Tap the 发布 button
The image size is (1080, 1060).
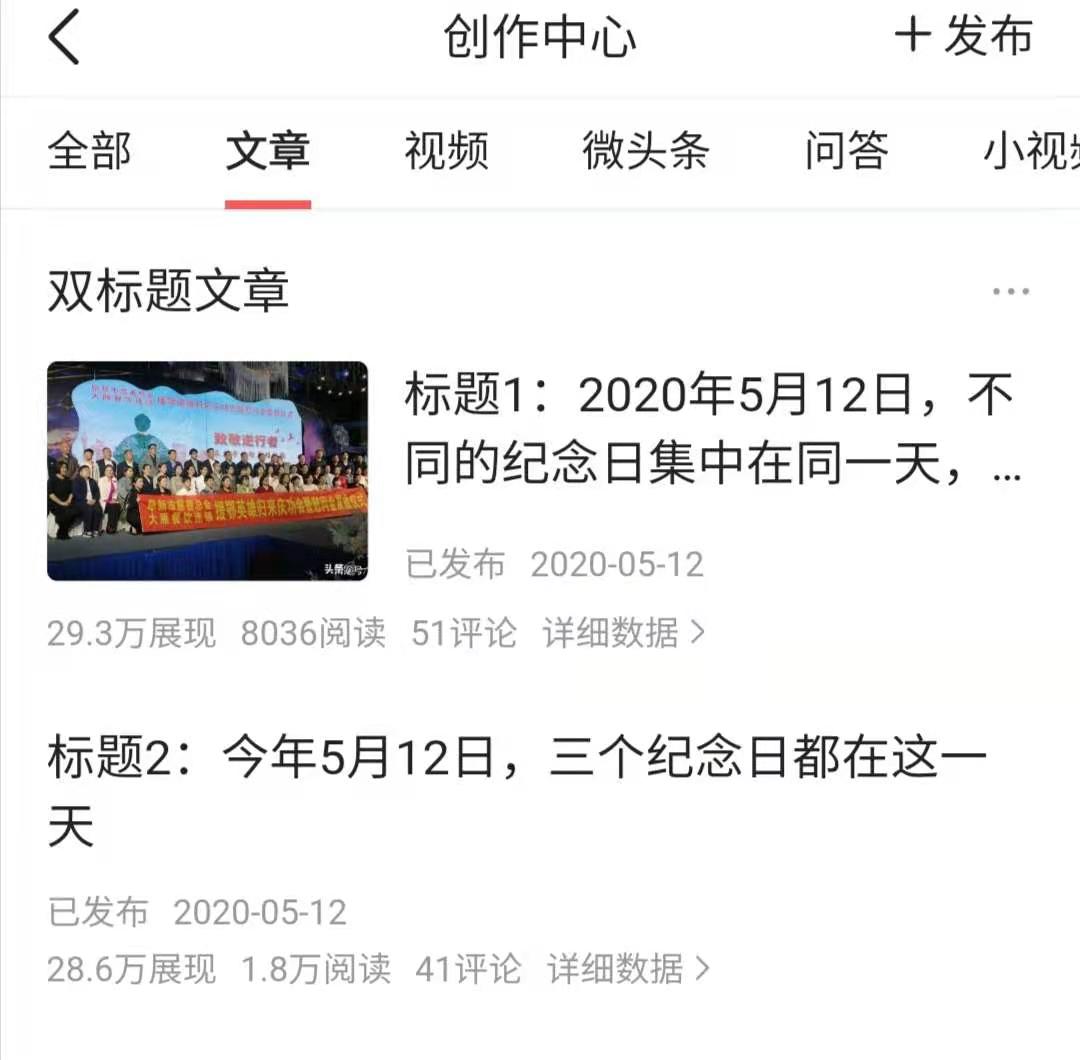coord(963,38)
